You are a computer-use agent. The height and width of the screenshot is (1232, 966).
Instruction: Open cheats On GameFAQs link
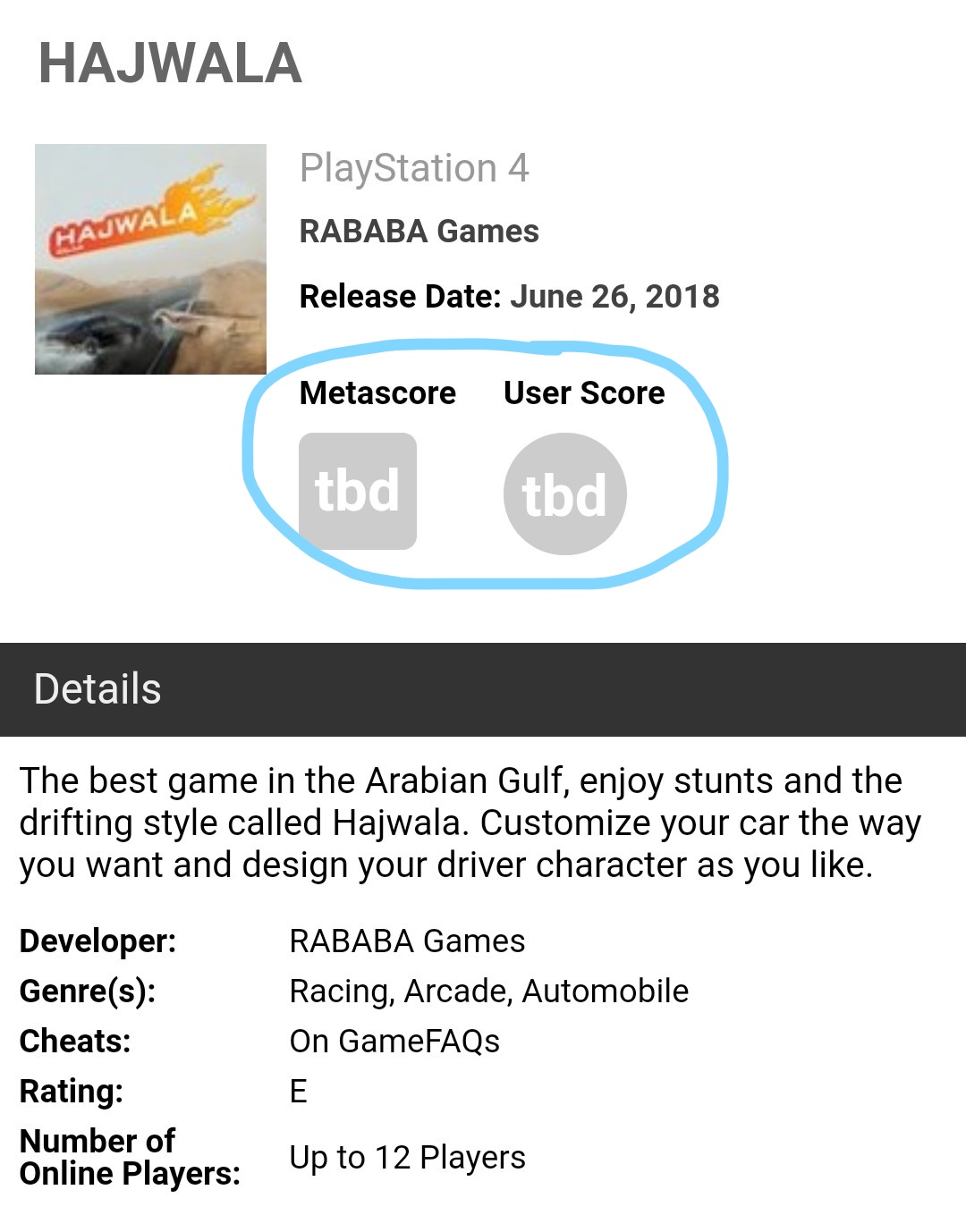pyautogui.click(x=394, y=1041)
